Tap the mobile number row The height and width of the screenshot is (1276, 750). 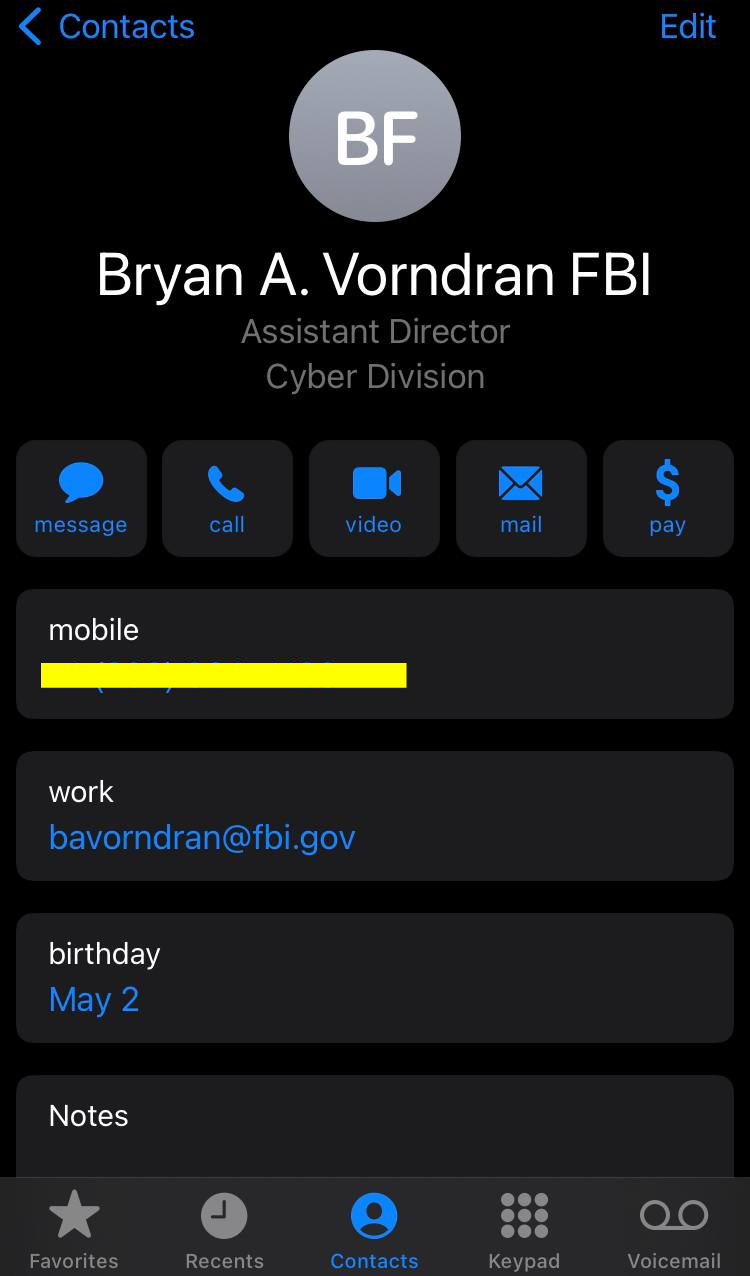pos(375,654)
